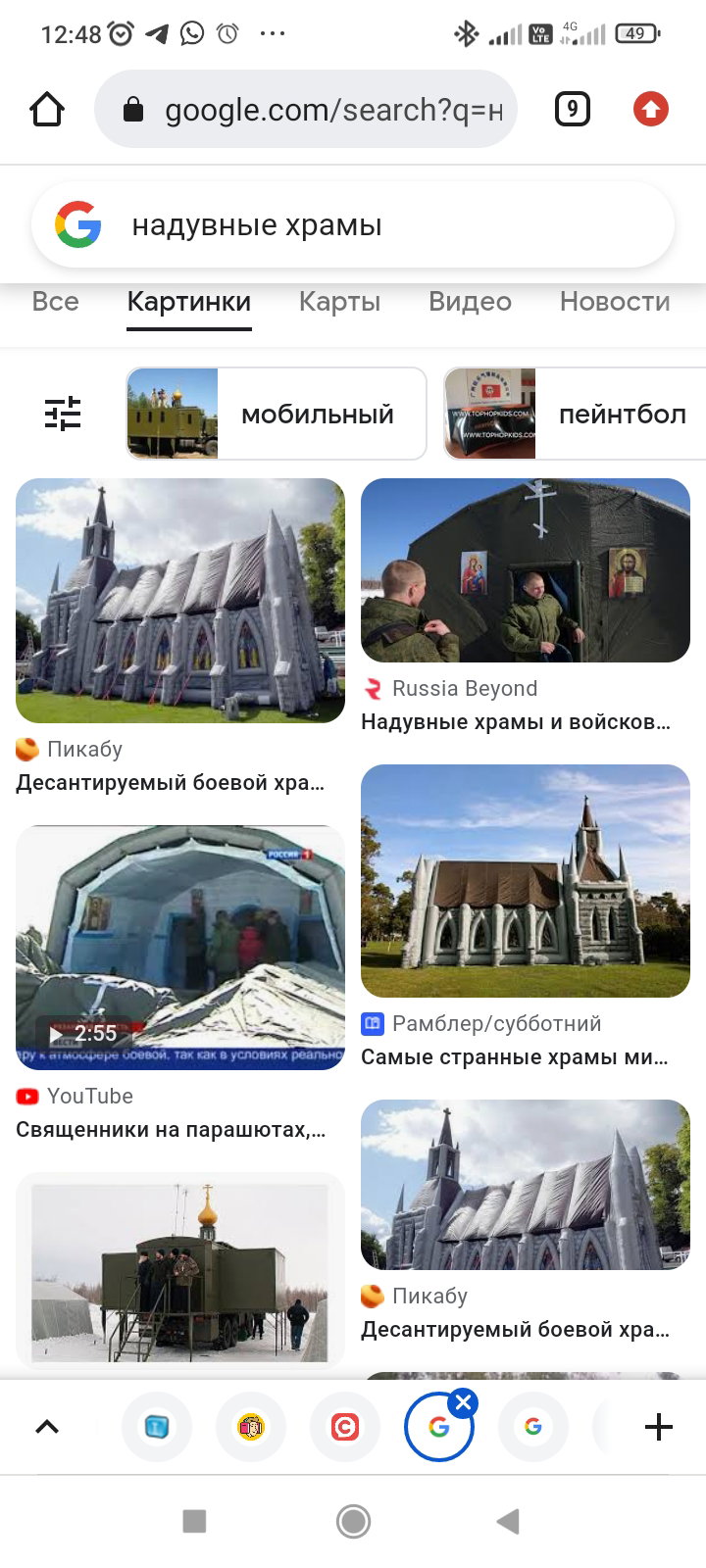Go back using the system navigation
The height and width of the screenshot is (1568, 706).
pos(508,1521)
